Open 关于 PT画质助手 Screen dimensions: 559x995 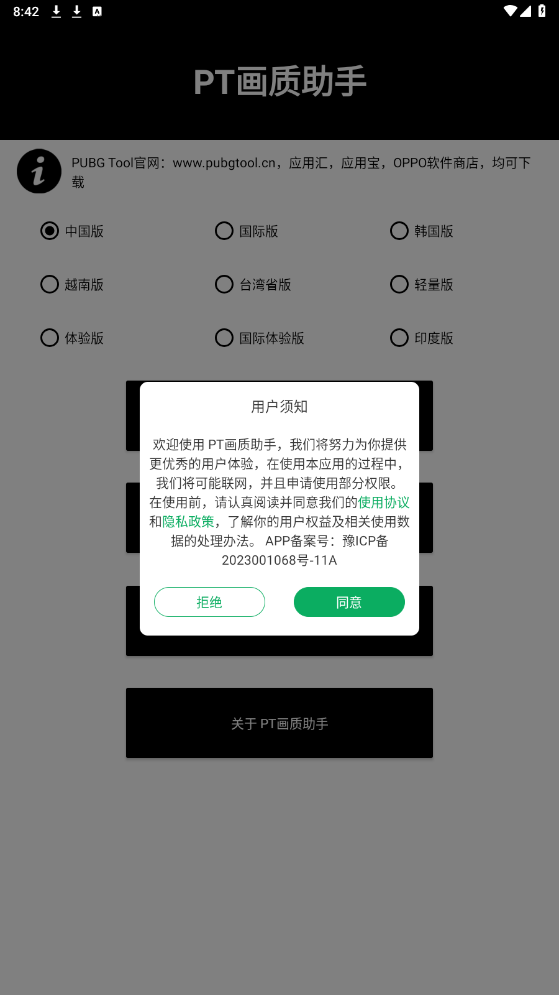pyautogui.click(x=279, y=723)
